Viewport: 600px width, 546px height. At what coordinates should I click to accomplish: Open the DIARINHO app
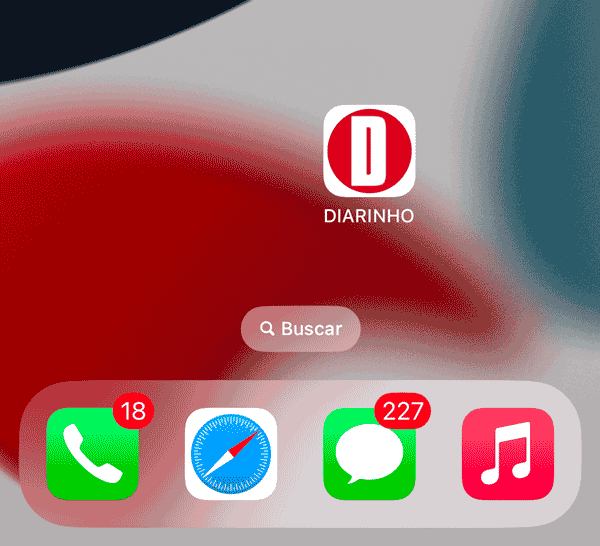pyautogui.click(x=369, y=151)
